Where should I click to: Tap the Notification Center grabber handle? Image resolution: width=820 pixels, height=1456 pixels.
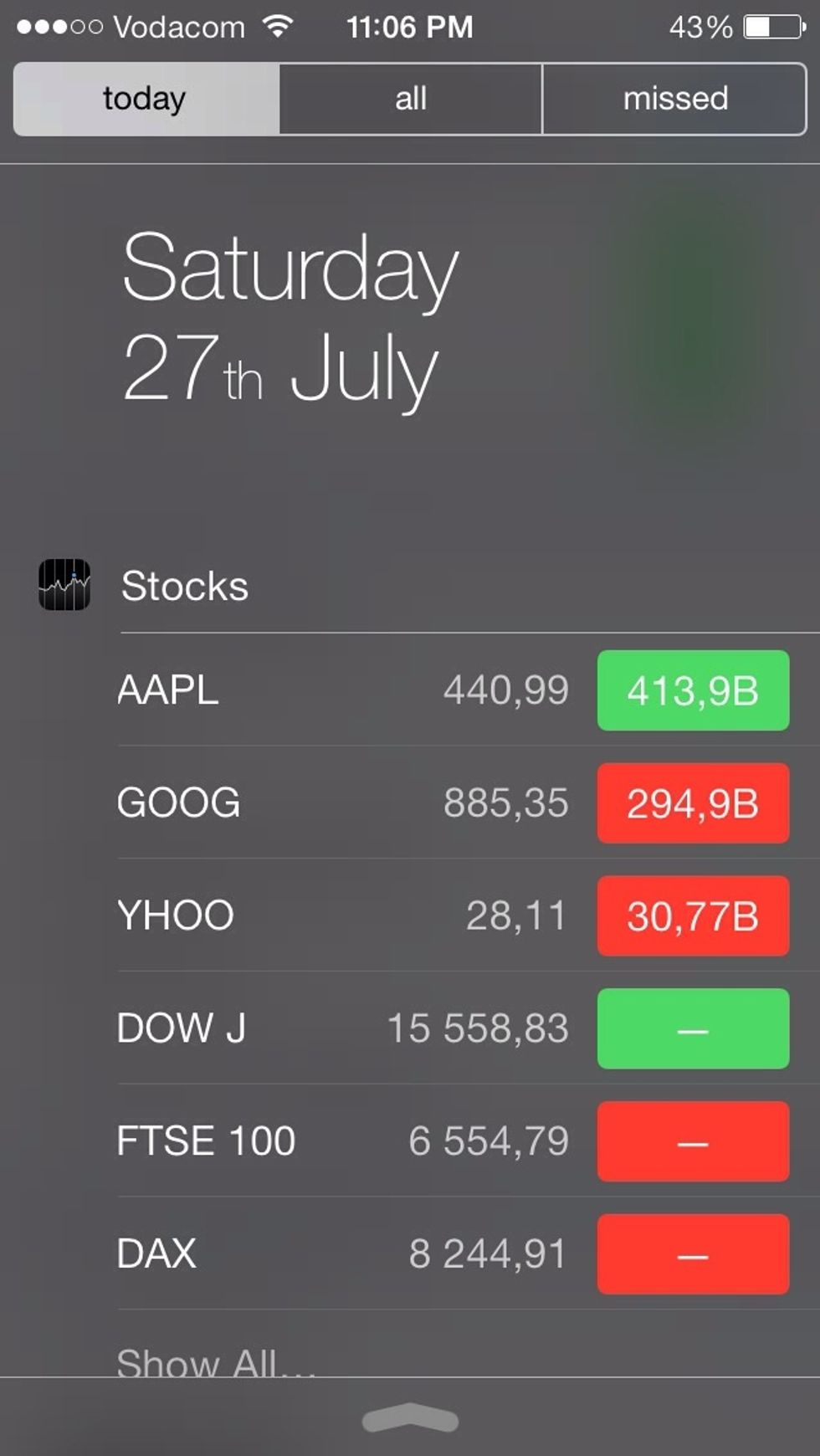pos(410,1418)
